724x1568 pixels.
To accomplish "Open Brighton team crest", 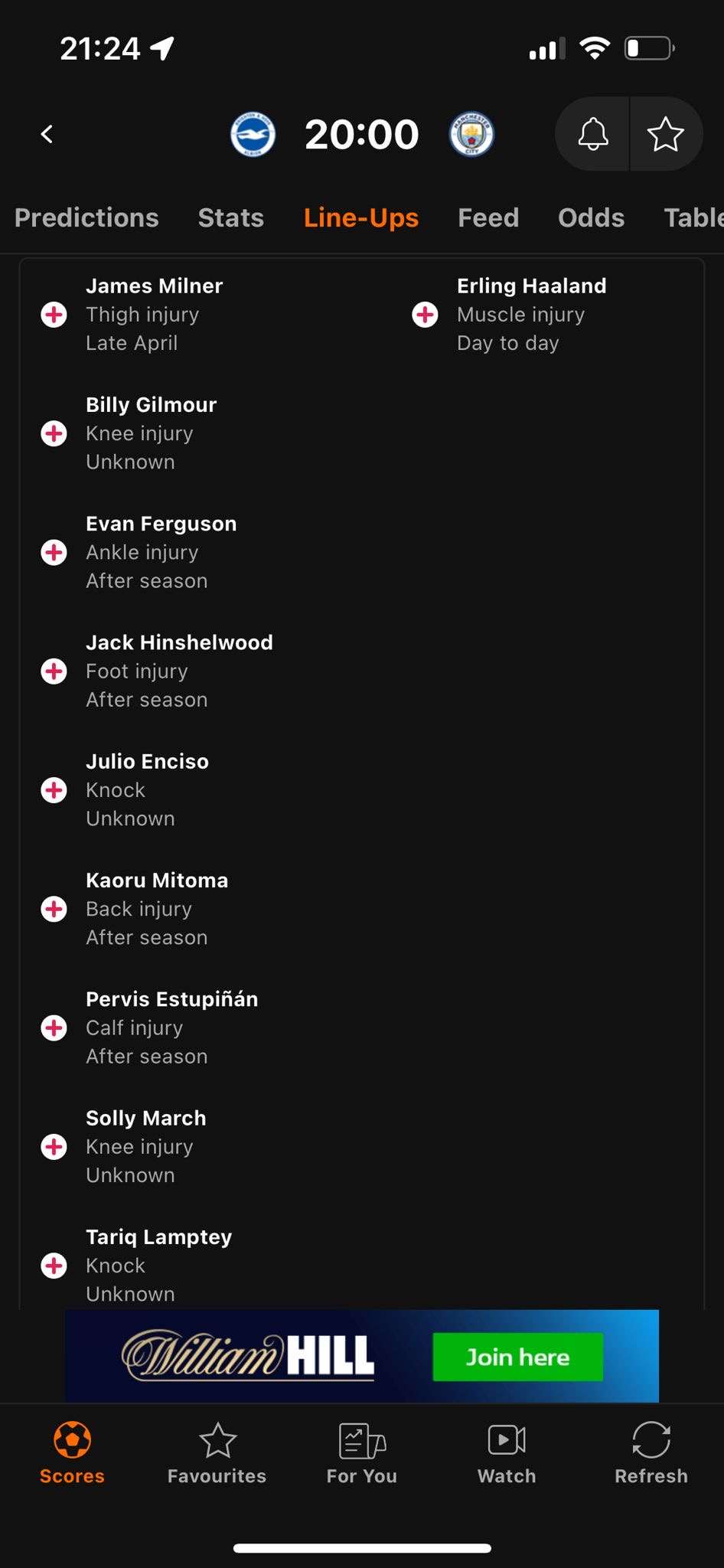I will coord(253,135).
